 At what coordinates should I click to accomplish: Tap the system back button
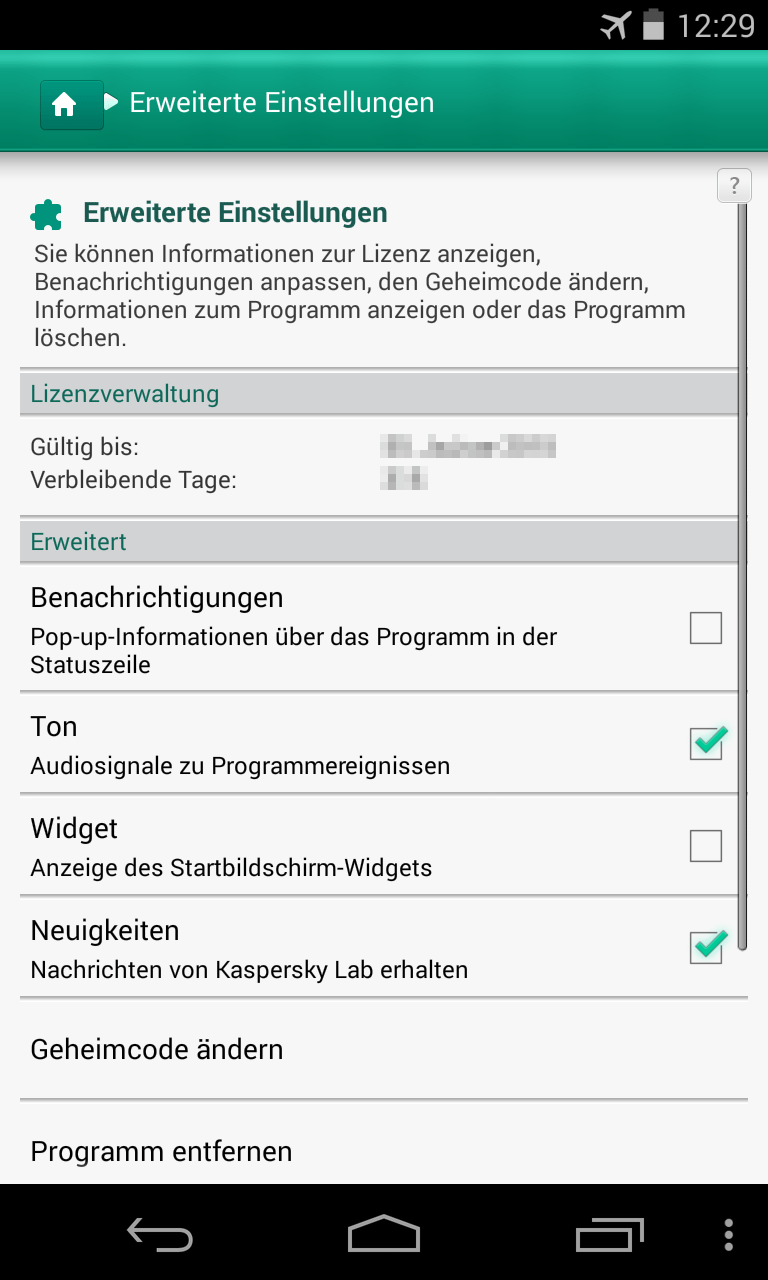160,1234
